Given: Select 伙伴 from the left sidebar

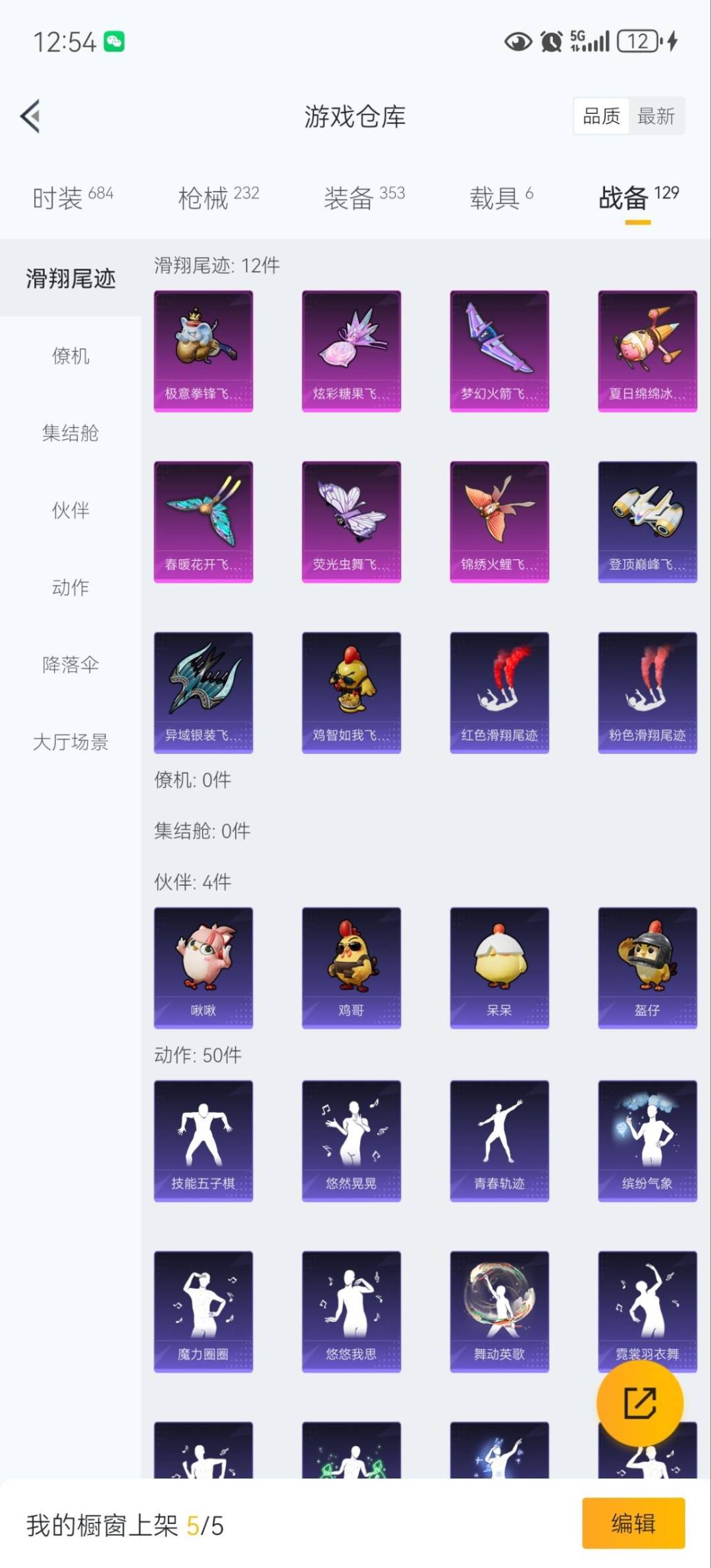Looking at the screenshot, I should coord(70,511).
